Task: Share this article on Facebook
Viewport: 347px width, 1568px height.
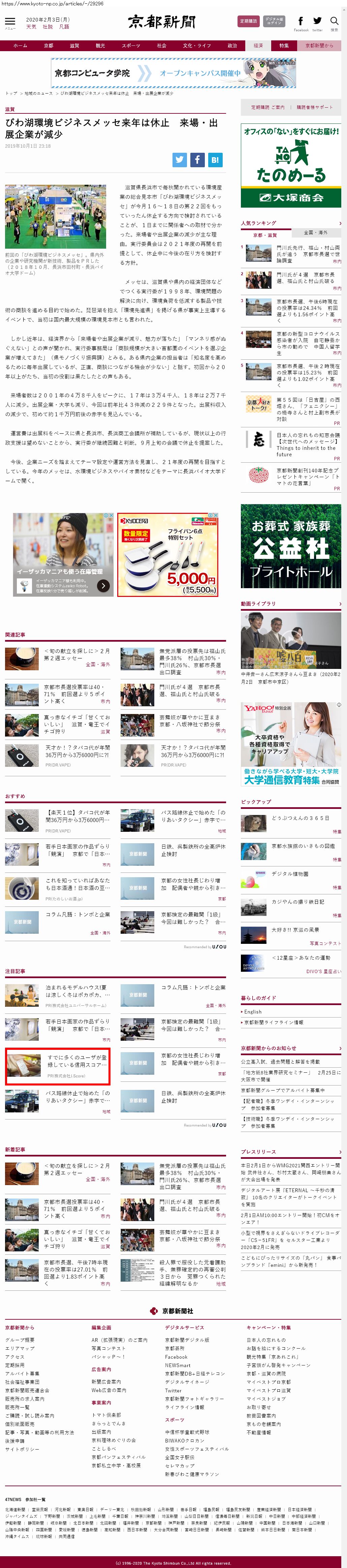Action: 197,159
